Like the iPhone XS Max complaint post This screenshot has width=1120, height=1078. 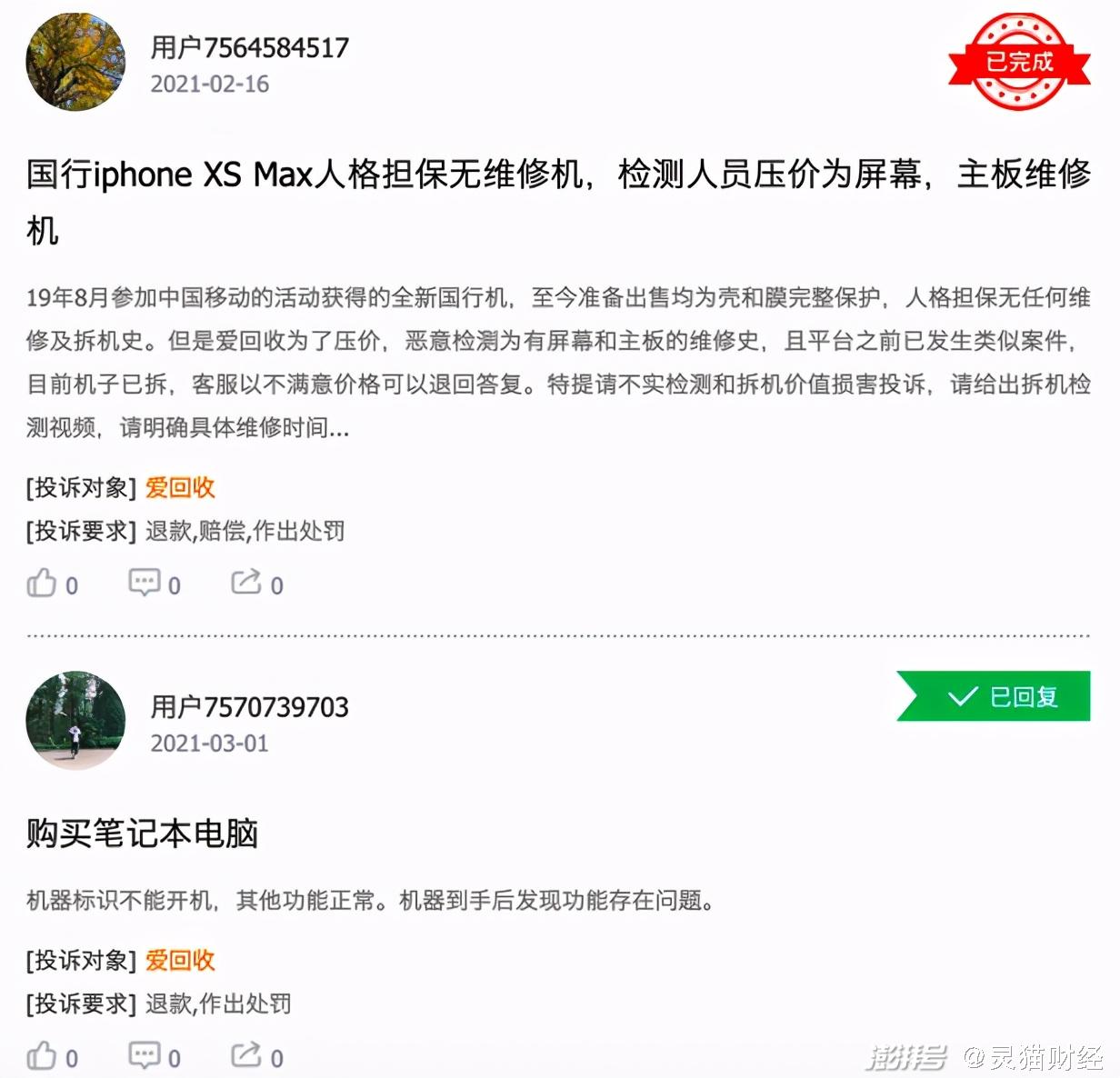(x=42, y=584)
